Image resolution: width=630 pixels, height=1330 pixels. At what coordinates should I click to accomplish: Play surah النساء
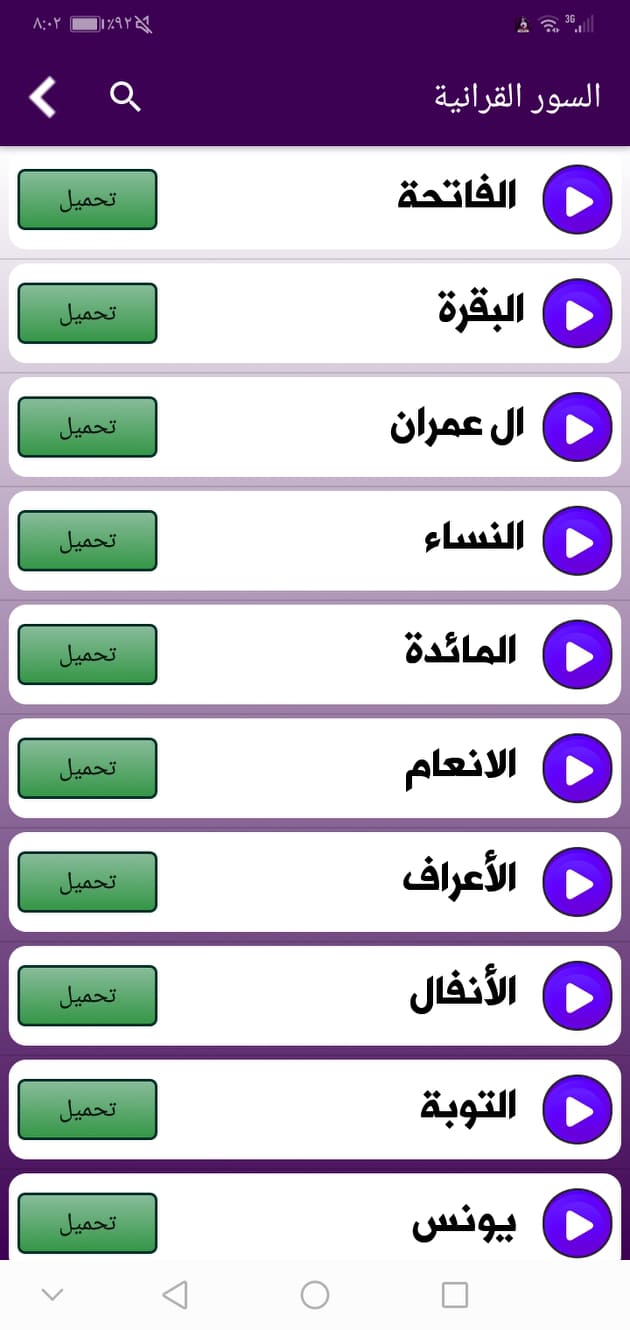[x=577, y=541]
